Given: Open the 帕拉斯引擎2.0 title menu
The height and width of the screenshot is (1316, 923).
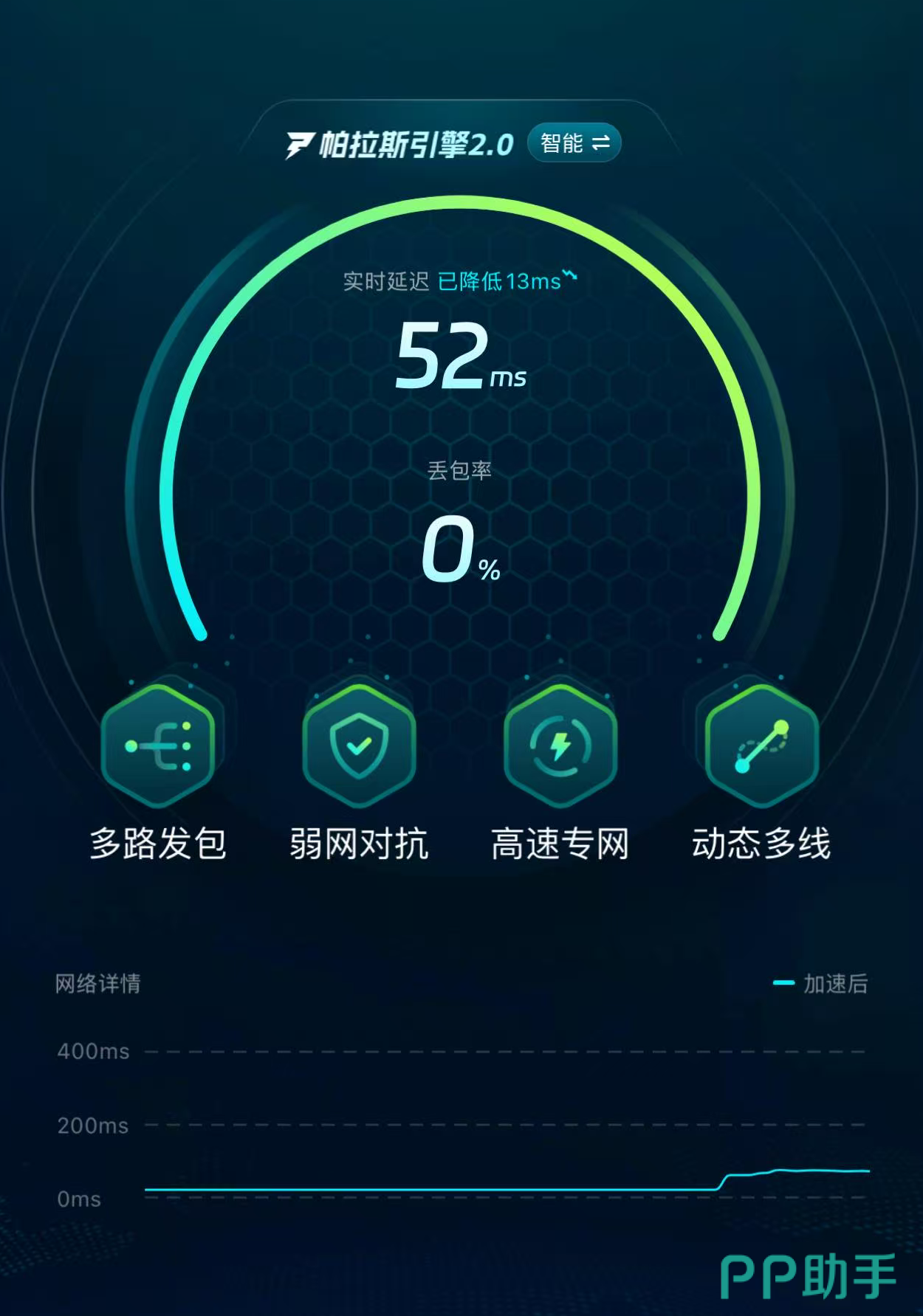Looking at the screenshot, I should click(x=414, y=143).
